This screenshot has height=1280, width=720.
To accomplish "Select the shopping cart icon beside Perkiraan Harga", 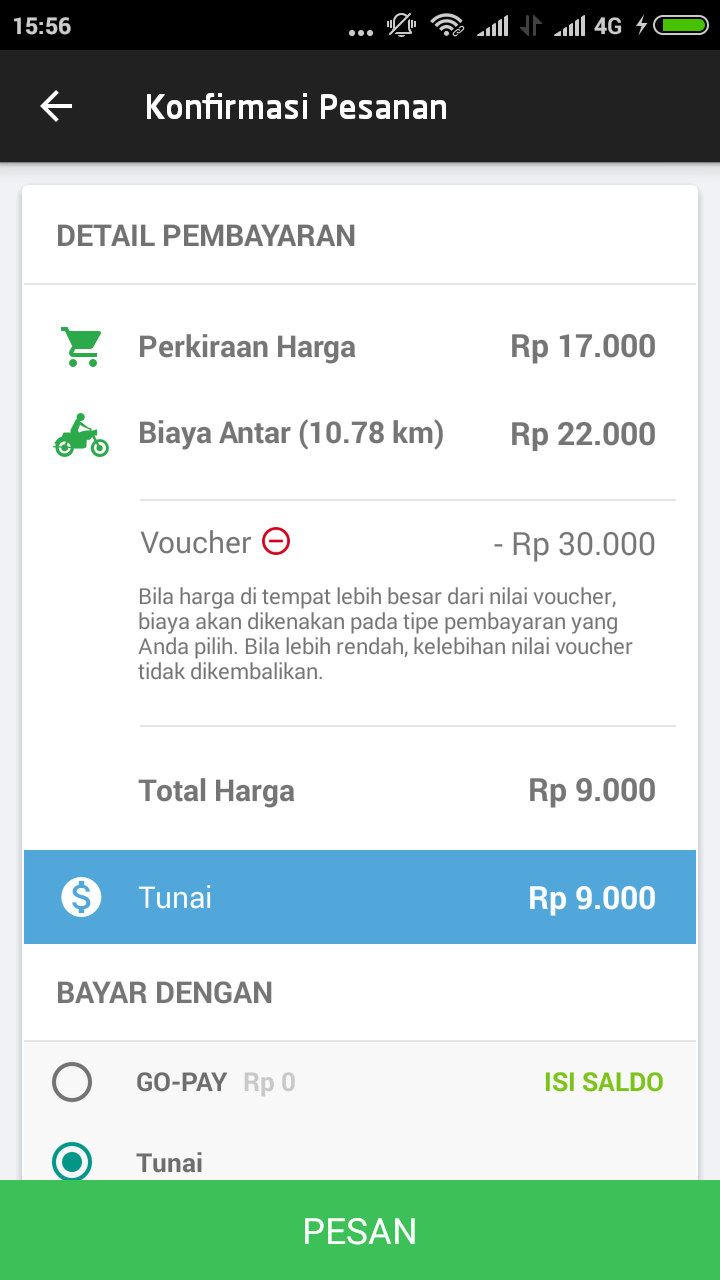I will [x=82, y=346].
